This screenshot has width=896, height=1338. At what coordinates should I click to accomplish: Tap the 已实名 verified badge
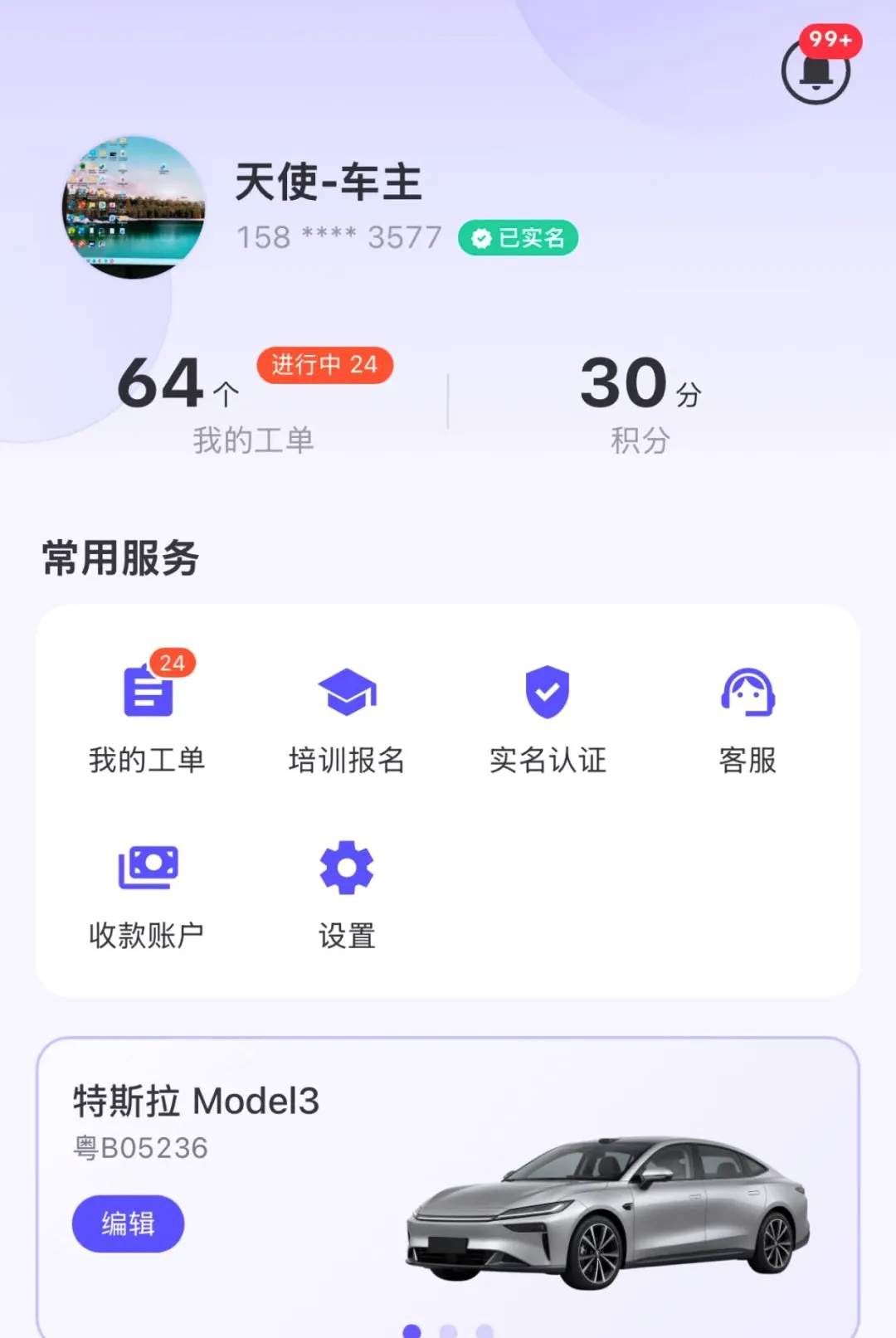pyautogui.click(x=518, y=238)
